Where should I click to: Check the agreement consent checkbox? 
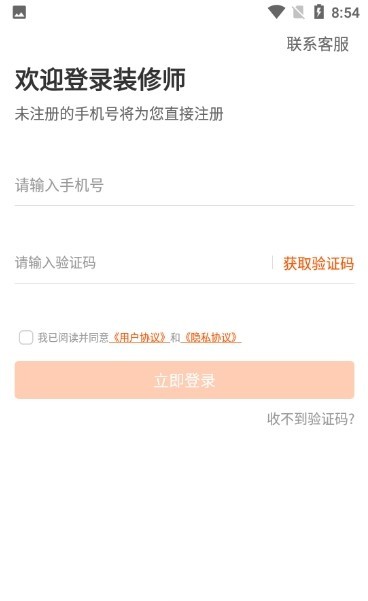tap(26, 338)
